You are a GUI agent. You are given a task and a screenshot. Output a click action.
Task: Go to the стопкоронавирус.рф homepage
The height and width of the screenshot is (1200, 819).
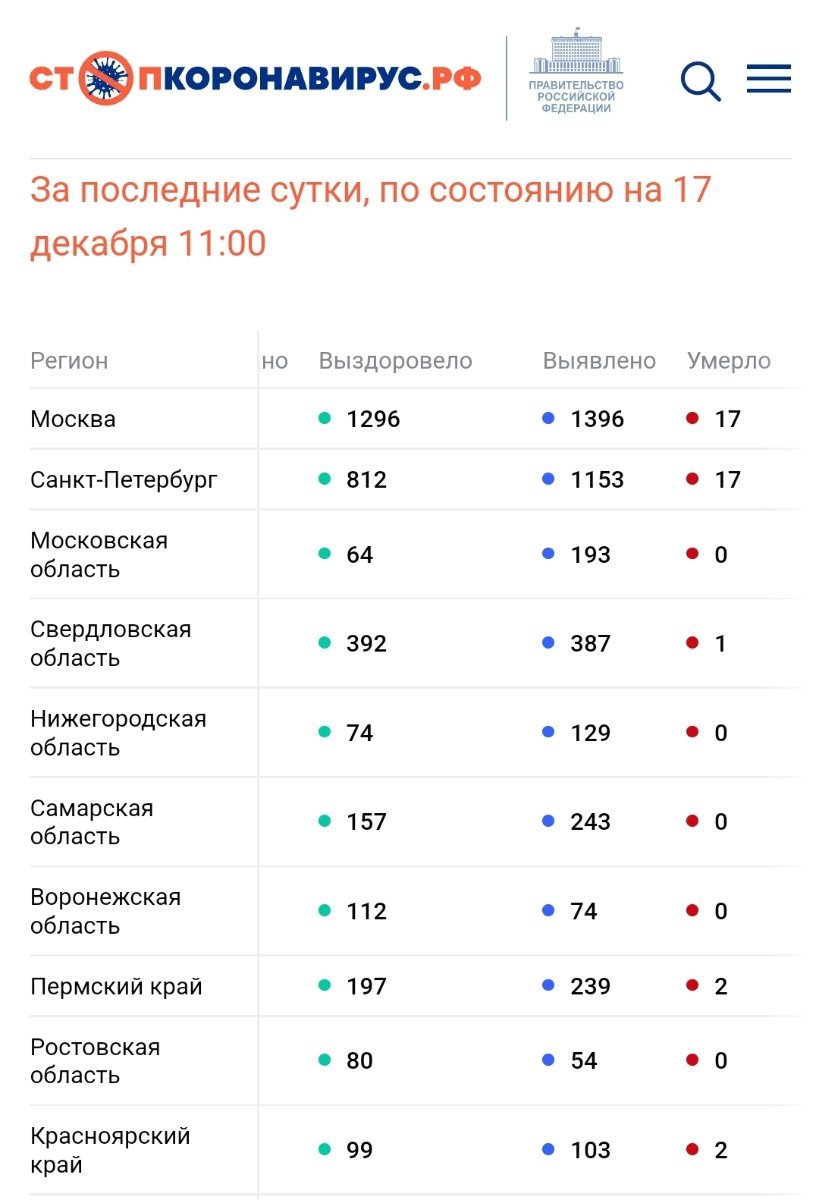[255, 78]
